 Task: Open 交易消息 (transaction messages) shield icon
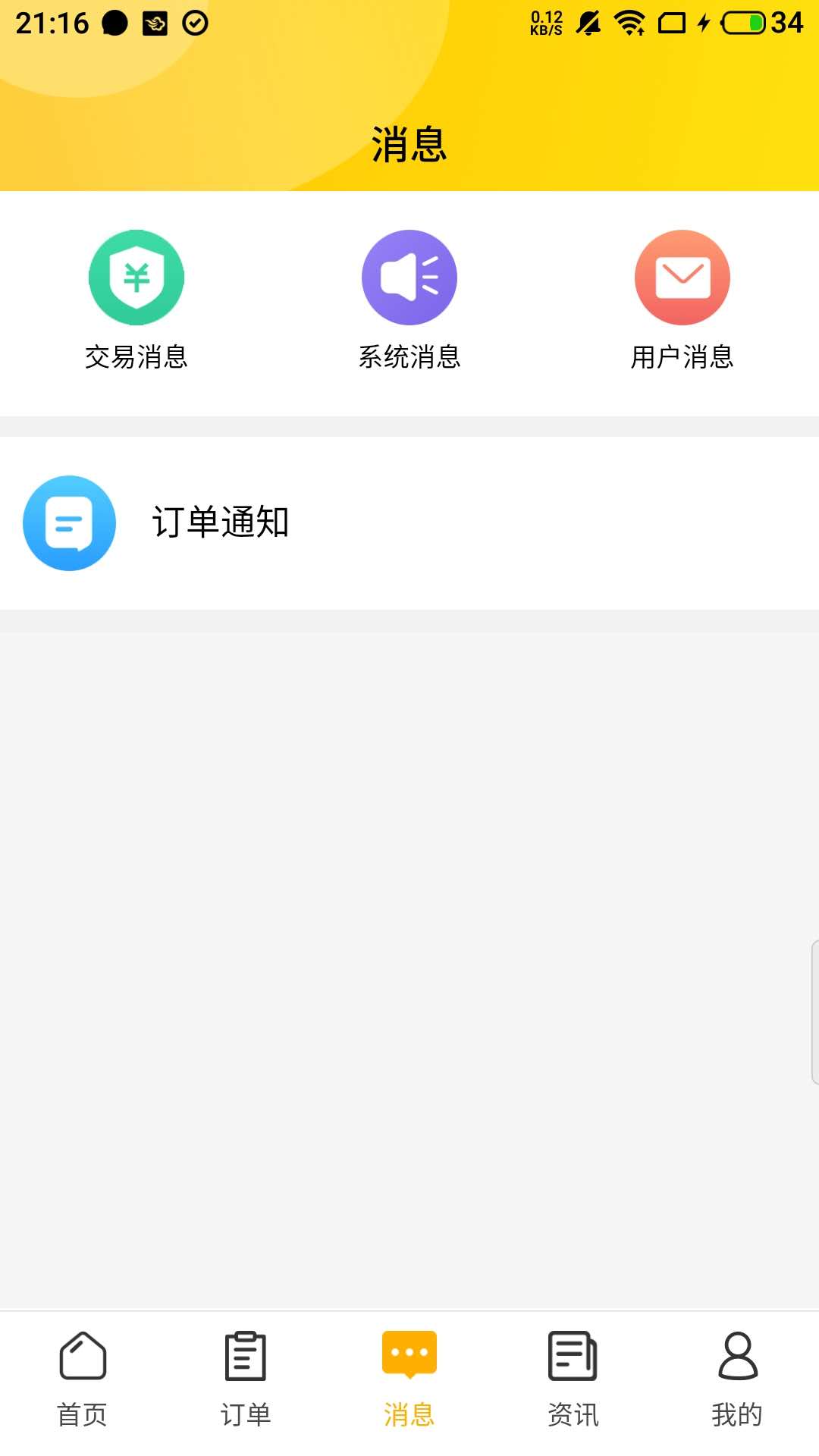[x=136, y=277]
